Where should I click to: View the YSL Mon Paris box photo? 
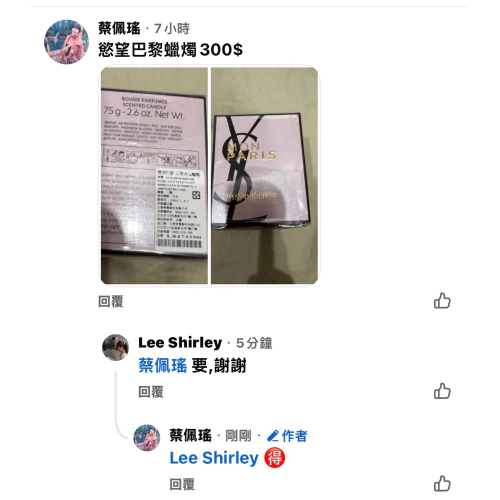click(265, 176)
